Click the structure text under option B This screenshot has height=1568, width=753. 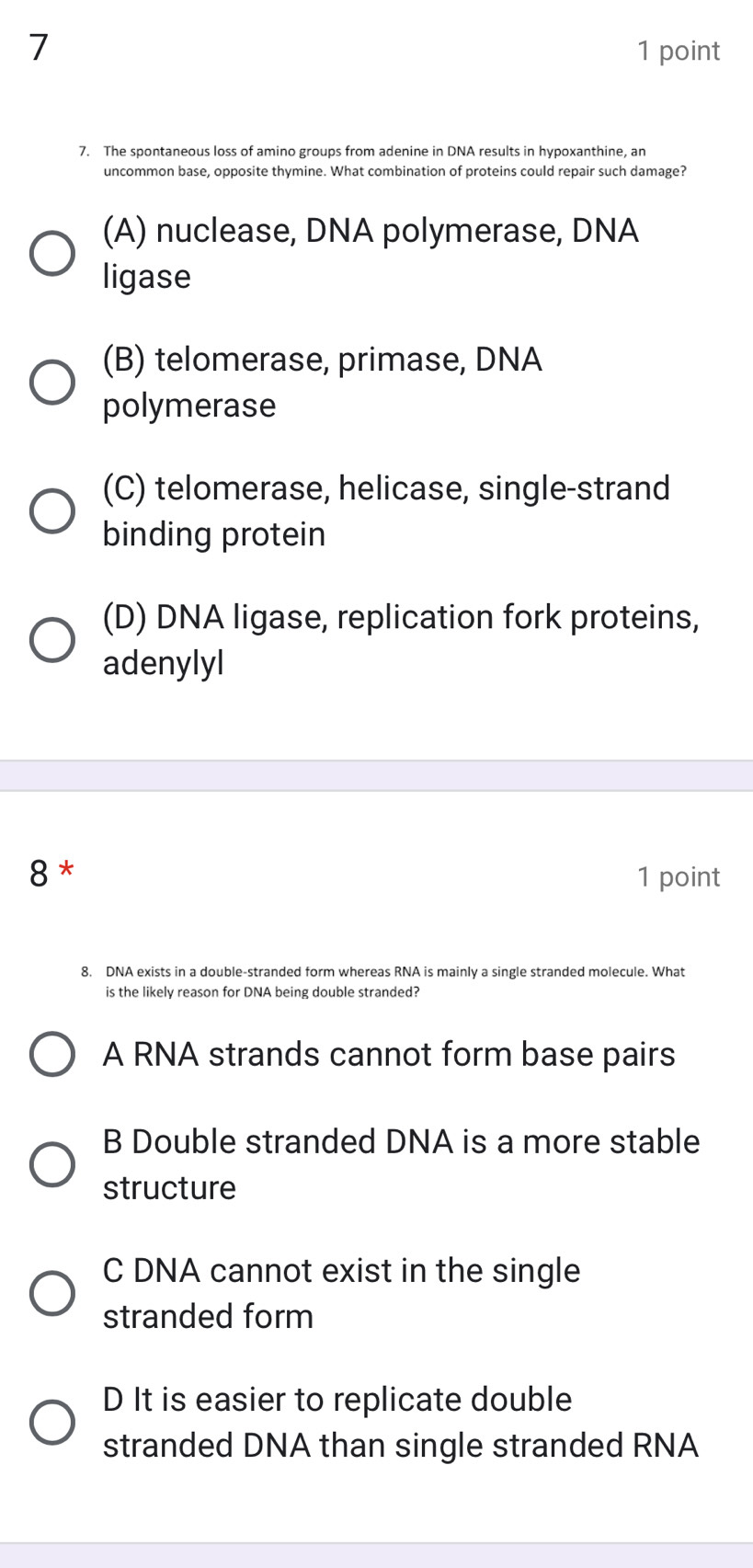[169, 1187]
